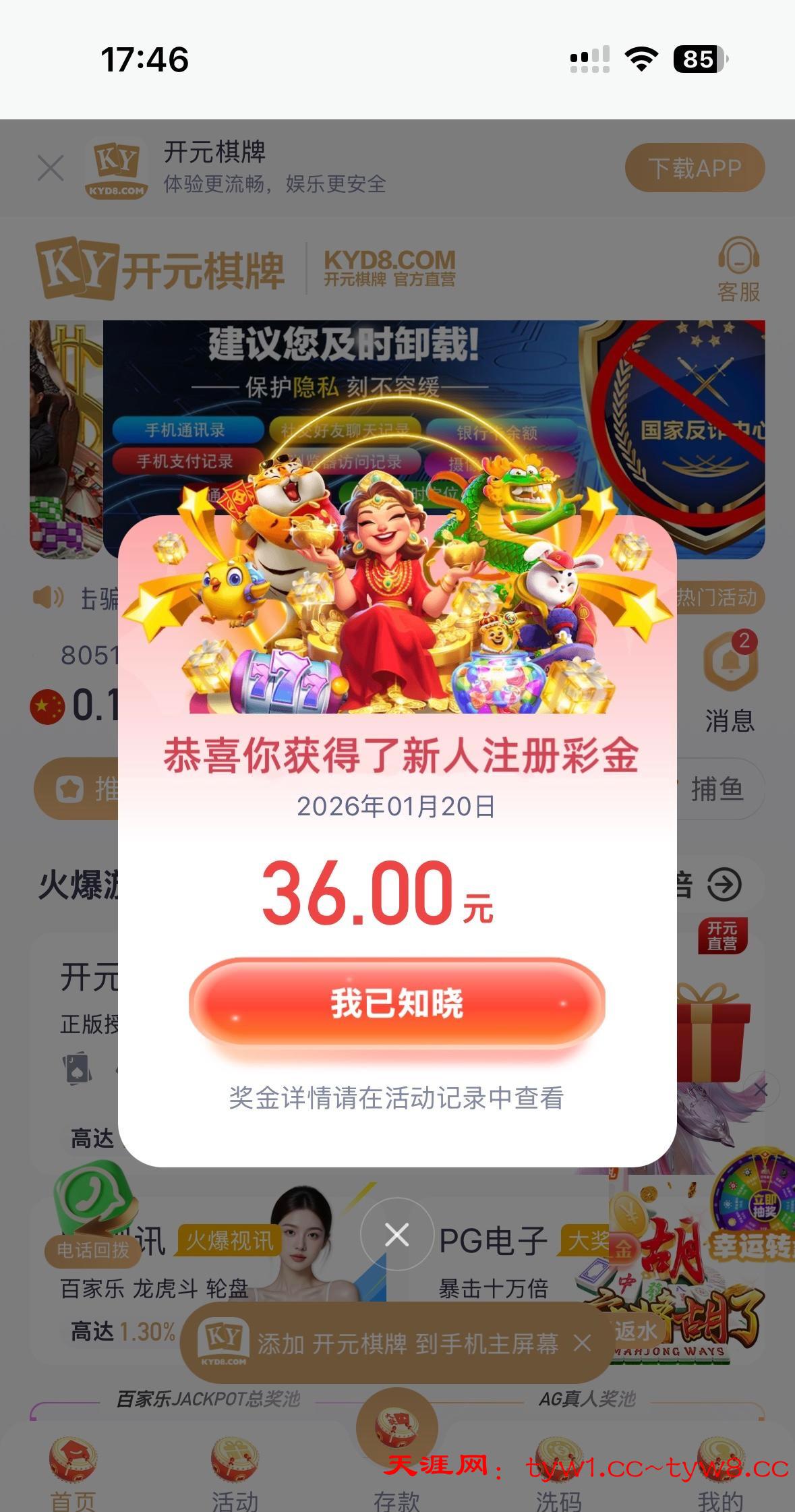795x1512 pixels.
Task: Tap the 下载APP button
Action: pyautogui.click(x=695, y=168)
